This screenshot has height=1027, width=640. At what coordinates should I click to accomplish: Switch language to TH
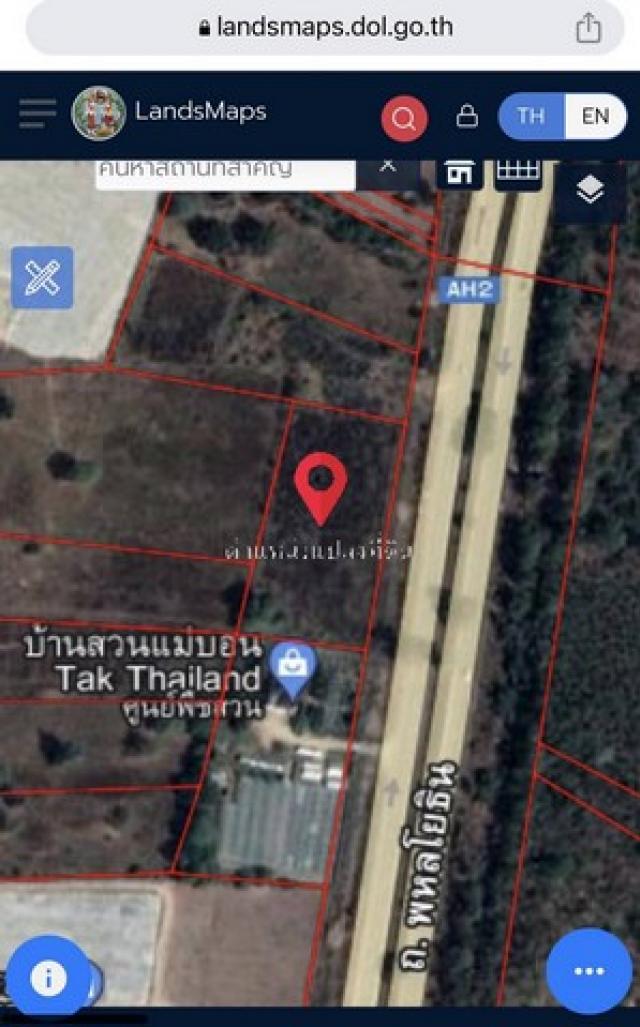point(531,117)
